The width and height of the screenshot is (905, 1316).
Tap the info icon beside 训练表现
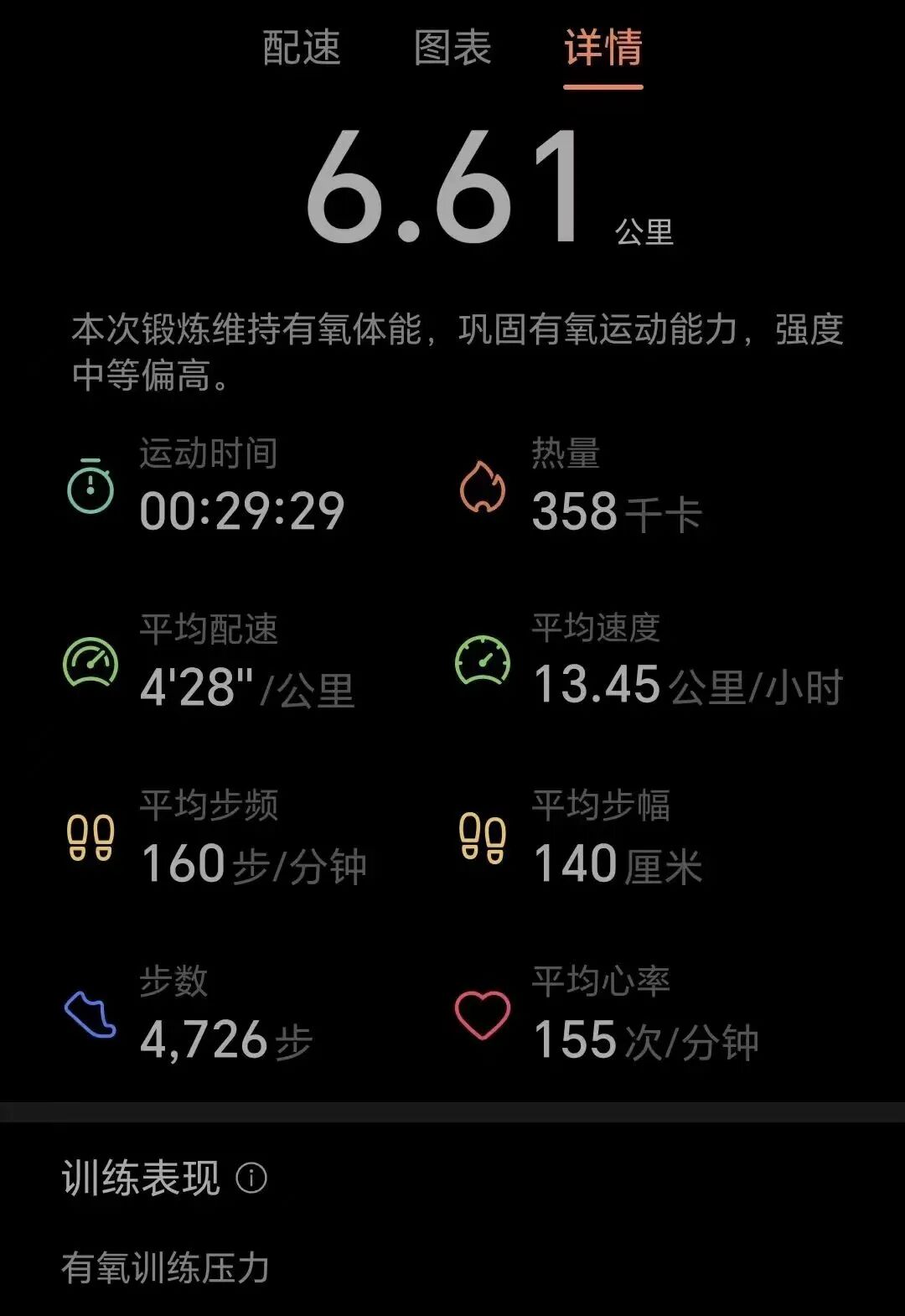tap(251, 1178)
